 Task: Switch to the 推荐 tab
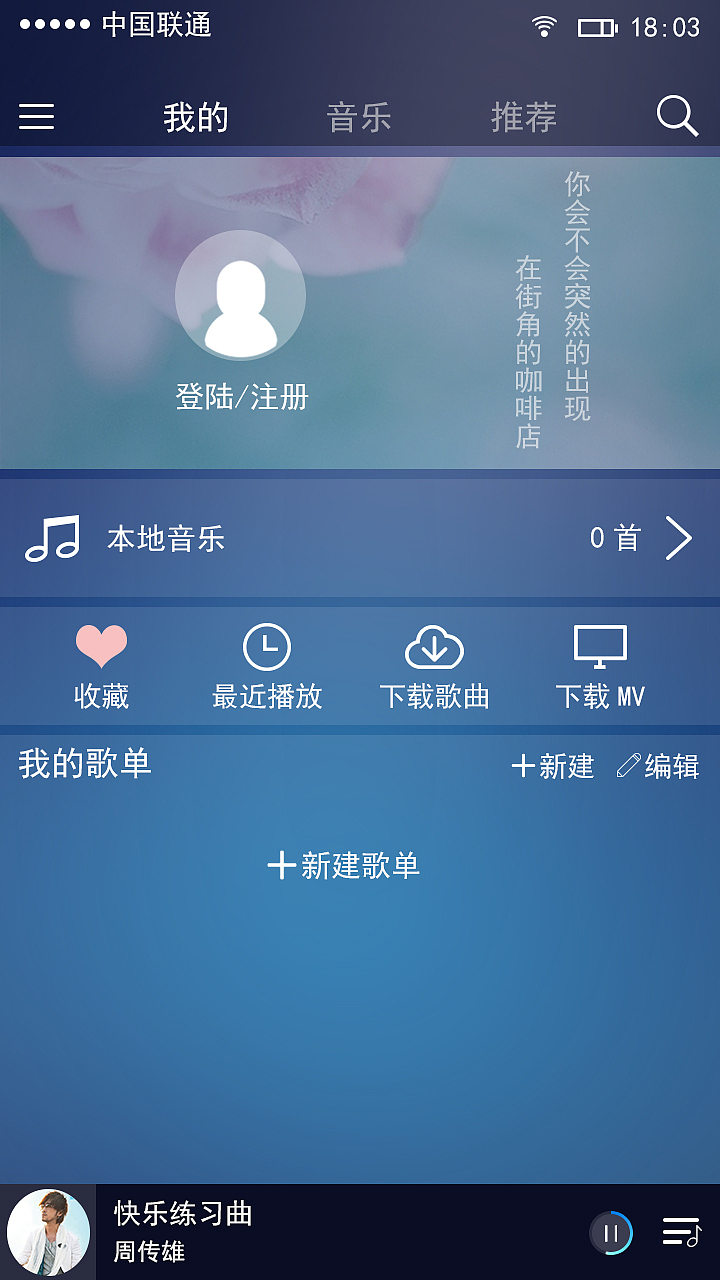[x=523, y=117]
